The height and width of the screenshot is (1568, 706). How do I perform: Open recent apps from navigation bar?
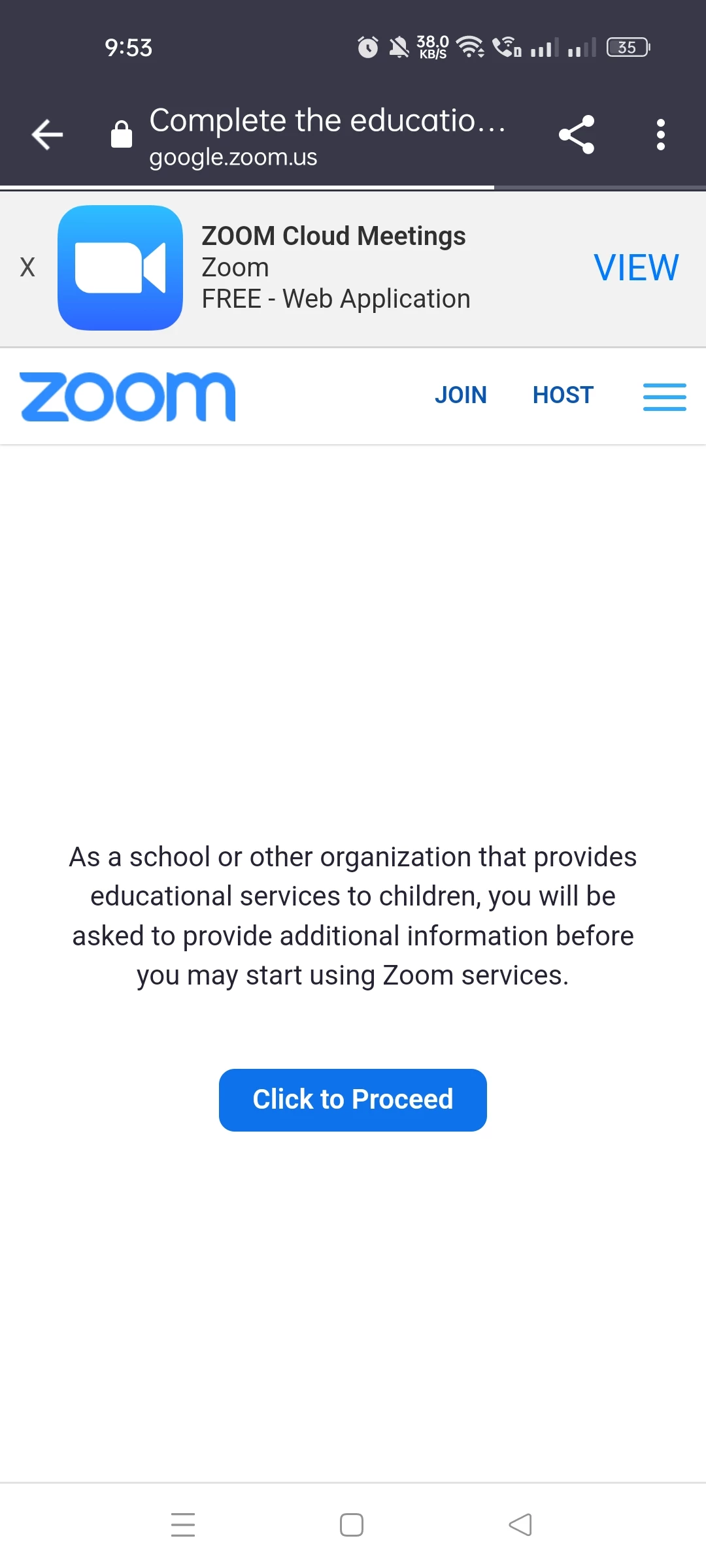point(183,1525)
